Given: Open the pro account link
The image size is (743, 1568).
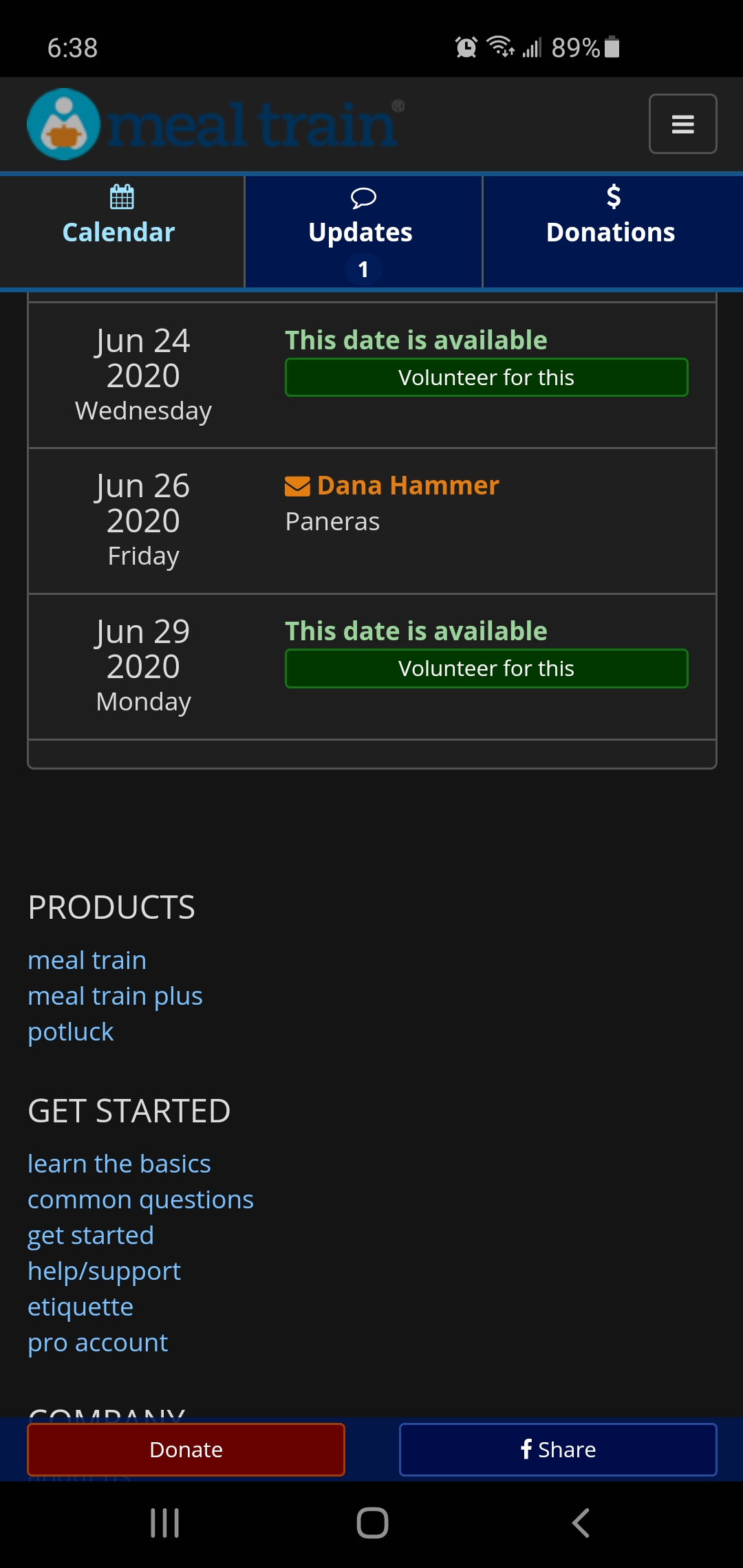Looking at the screenshot, I should 98,1342.
